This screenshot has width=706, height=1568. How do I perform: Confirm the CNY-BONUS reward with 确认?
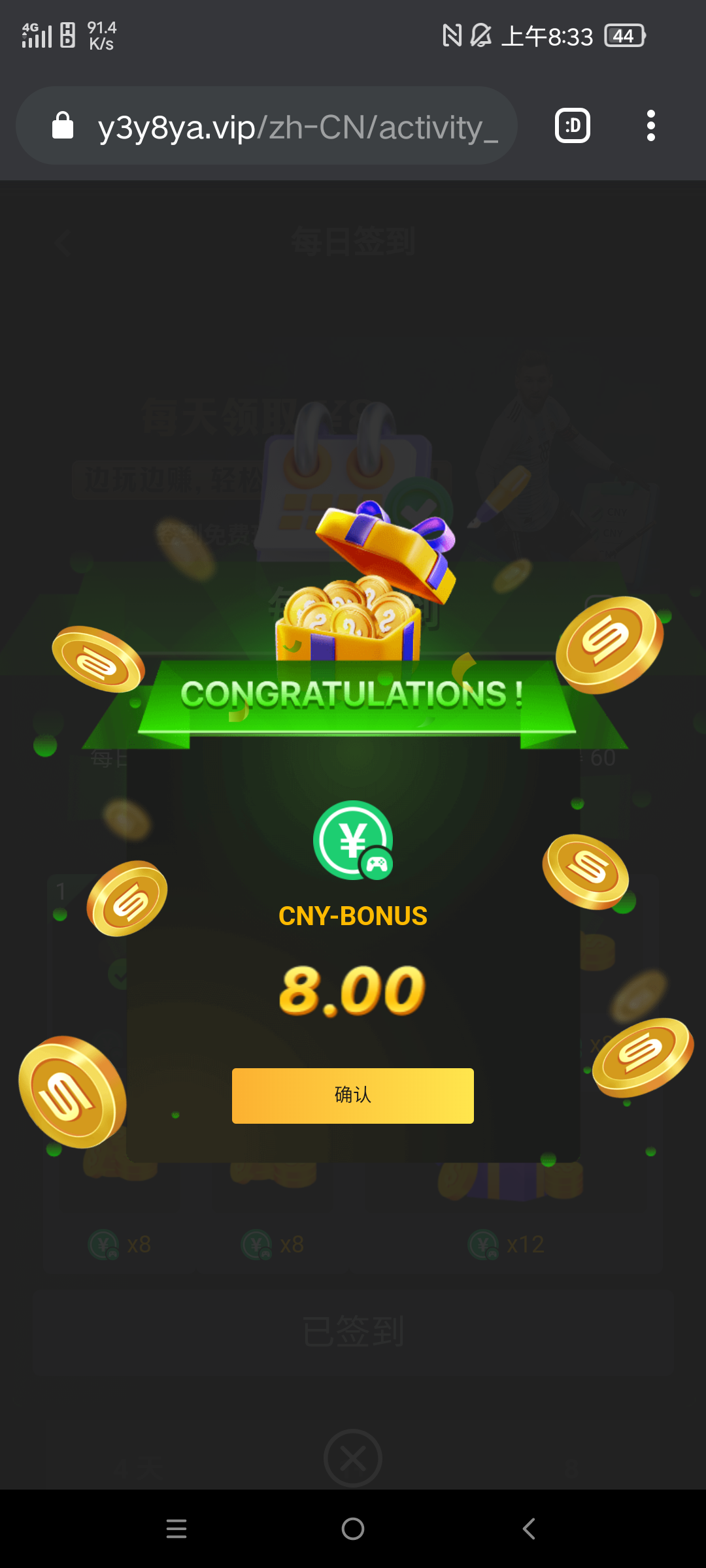click(353, 1096)
